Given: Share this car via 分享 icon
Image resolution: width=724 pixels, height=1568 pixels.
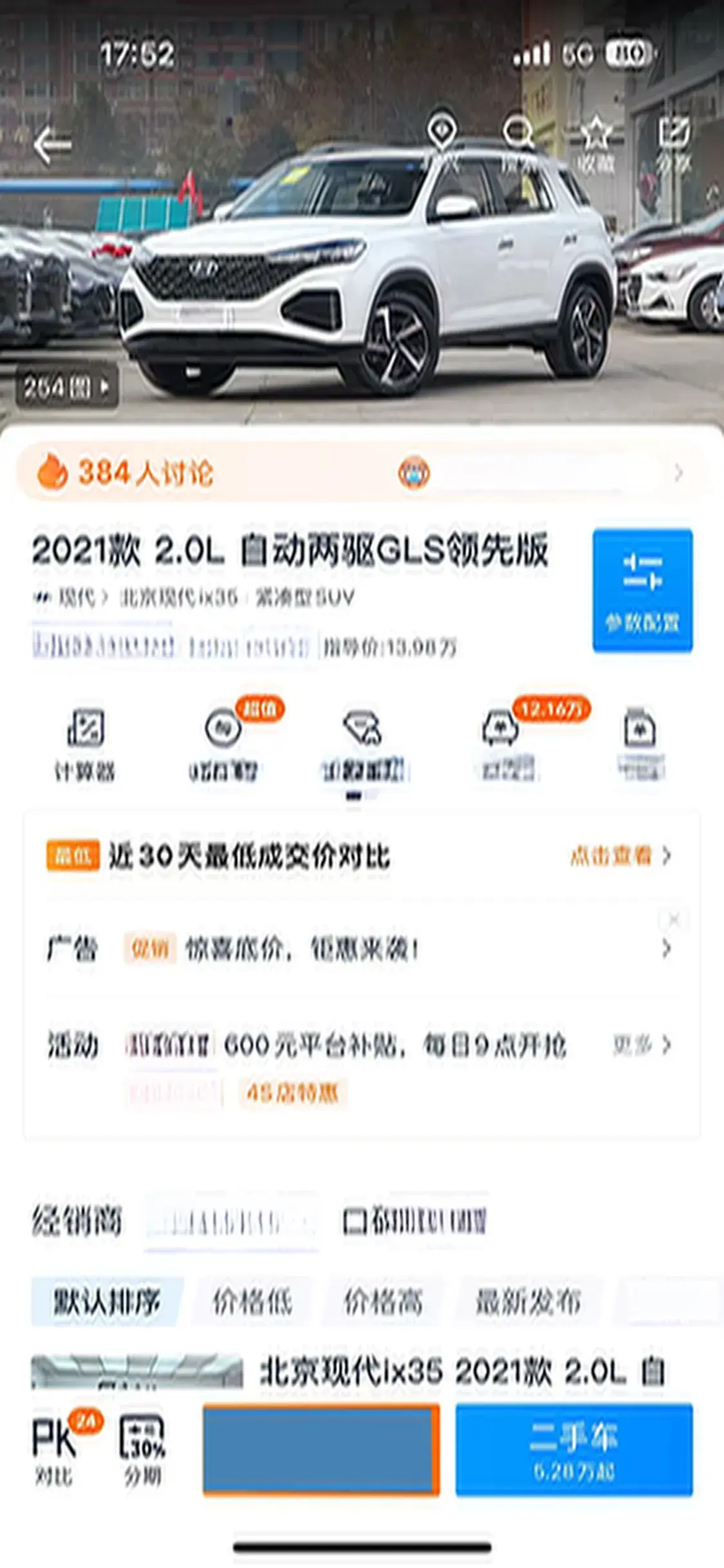Looking at the screenshot, I should click(674, 145).
